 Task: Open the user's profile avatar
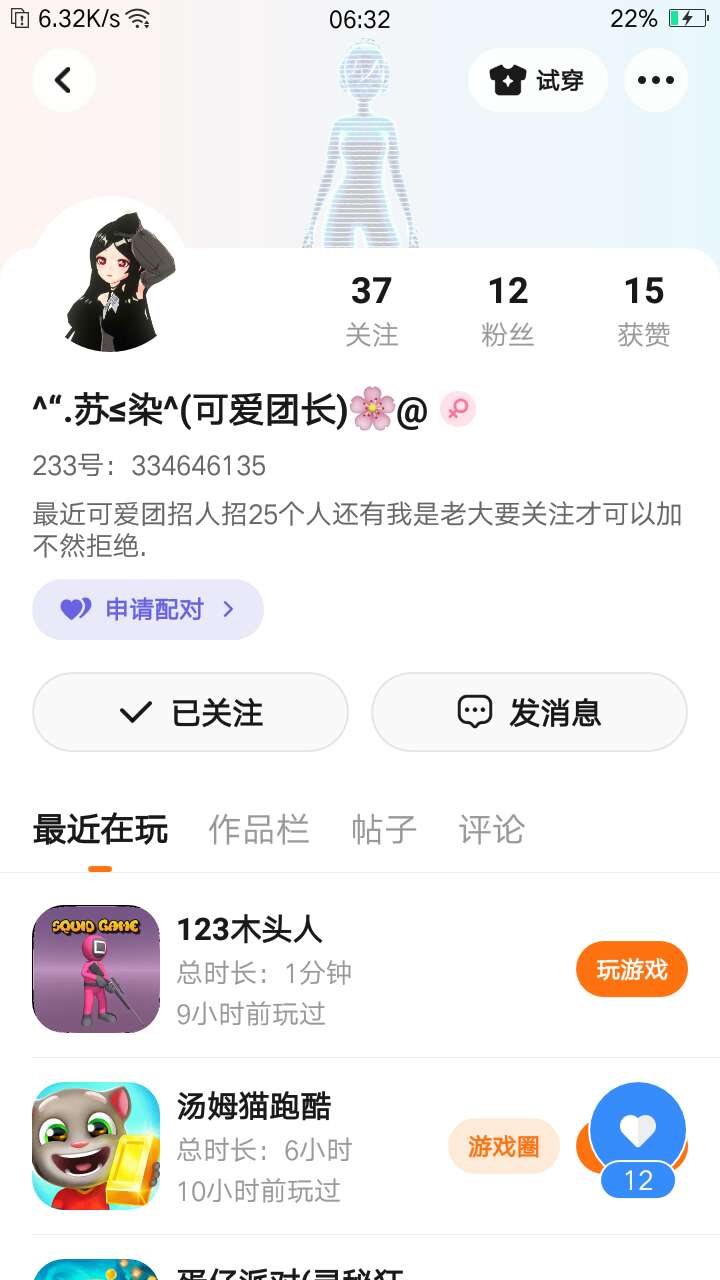pos(110,283)
